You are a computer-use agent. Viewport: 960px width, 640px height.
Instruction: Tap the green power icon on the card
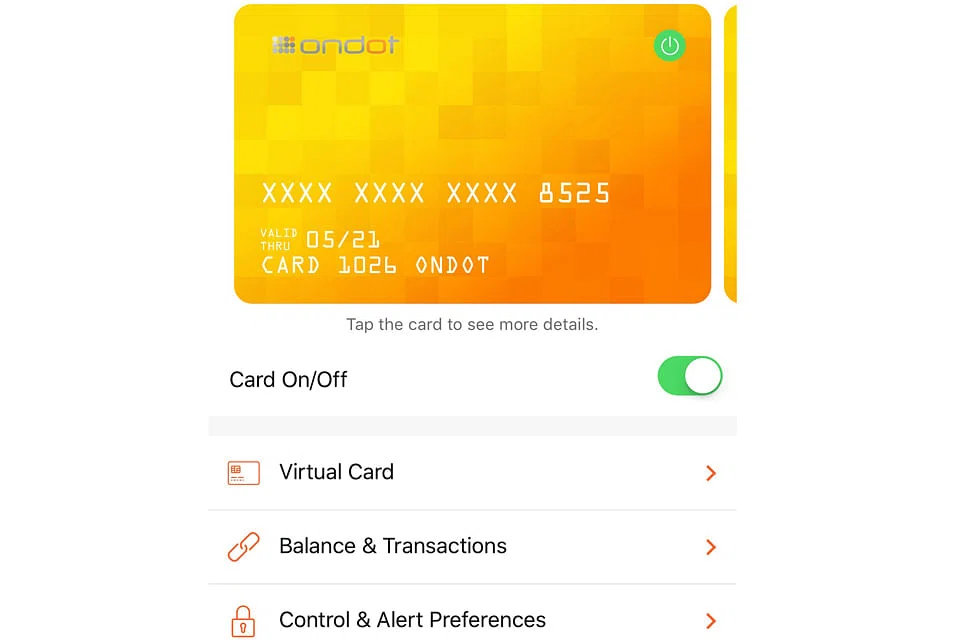[x=669, y=46]
